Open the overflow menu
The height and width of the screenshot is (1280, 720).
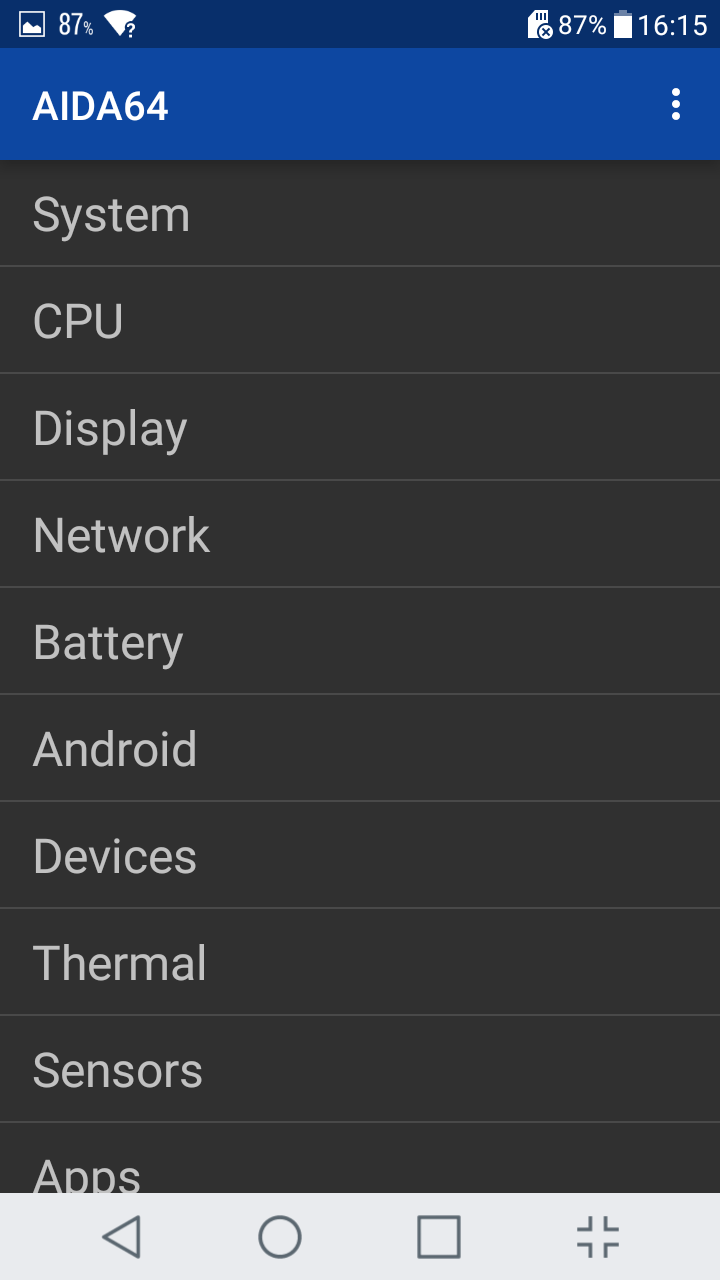pyautogui.click(x=676, y=105)
